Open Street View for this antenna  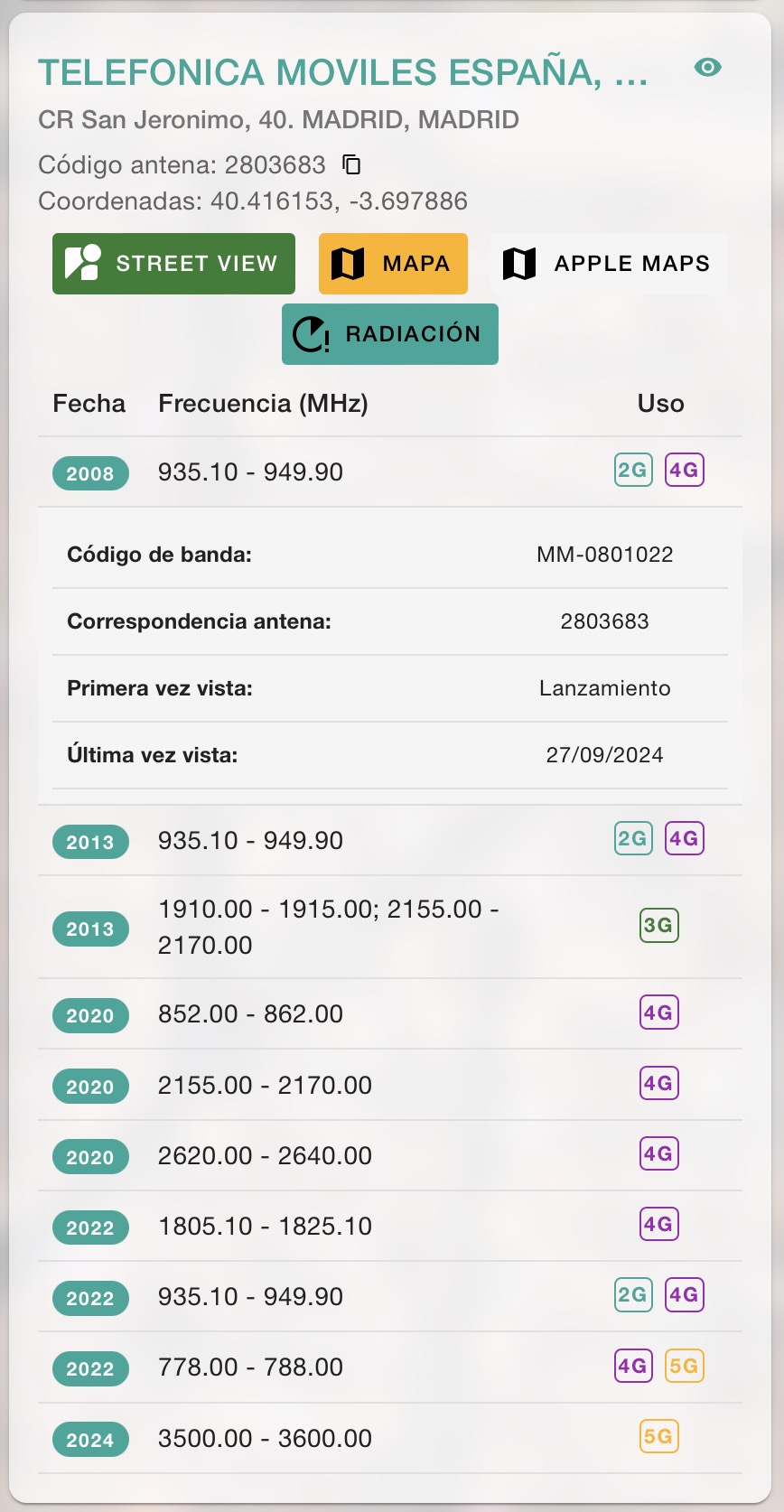pos(173,264)
